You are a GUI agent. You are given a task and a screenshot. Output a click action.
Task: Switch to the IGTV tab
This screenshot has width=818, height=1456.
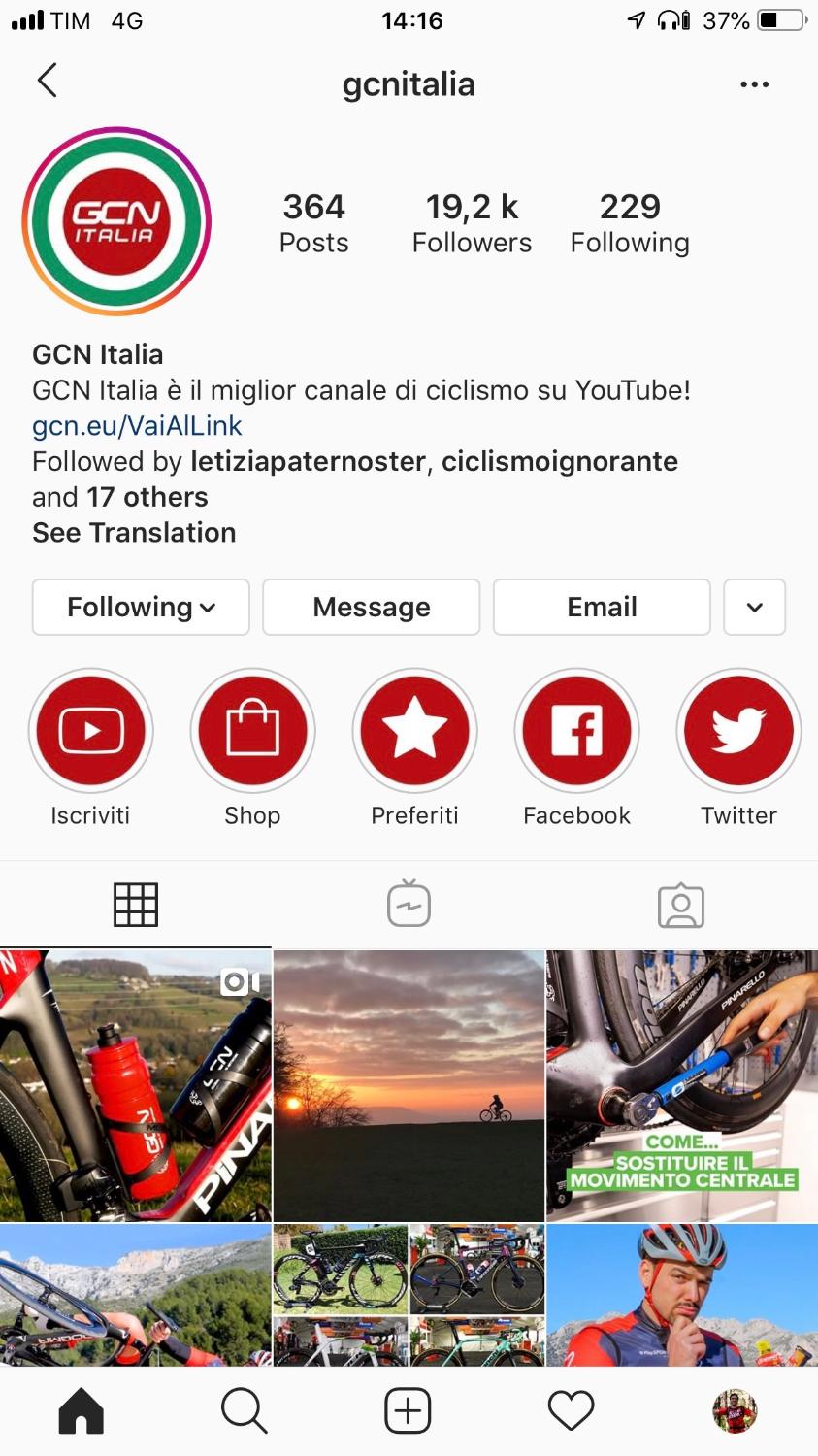pos(409,905)
